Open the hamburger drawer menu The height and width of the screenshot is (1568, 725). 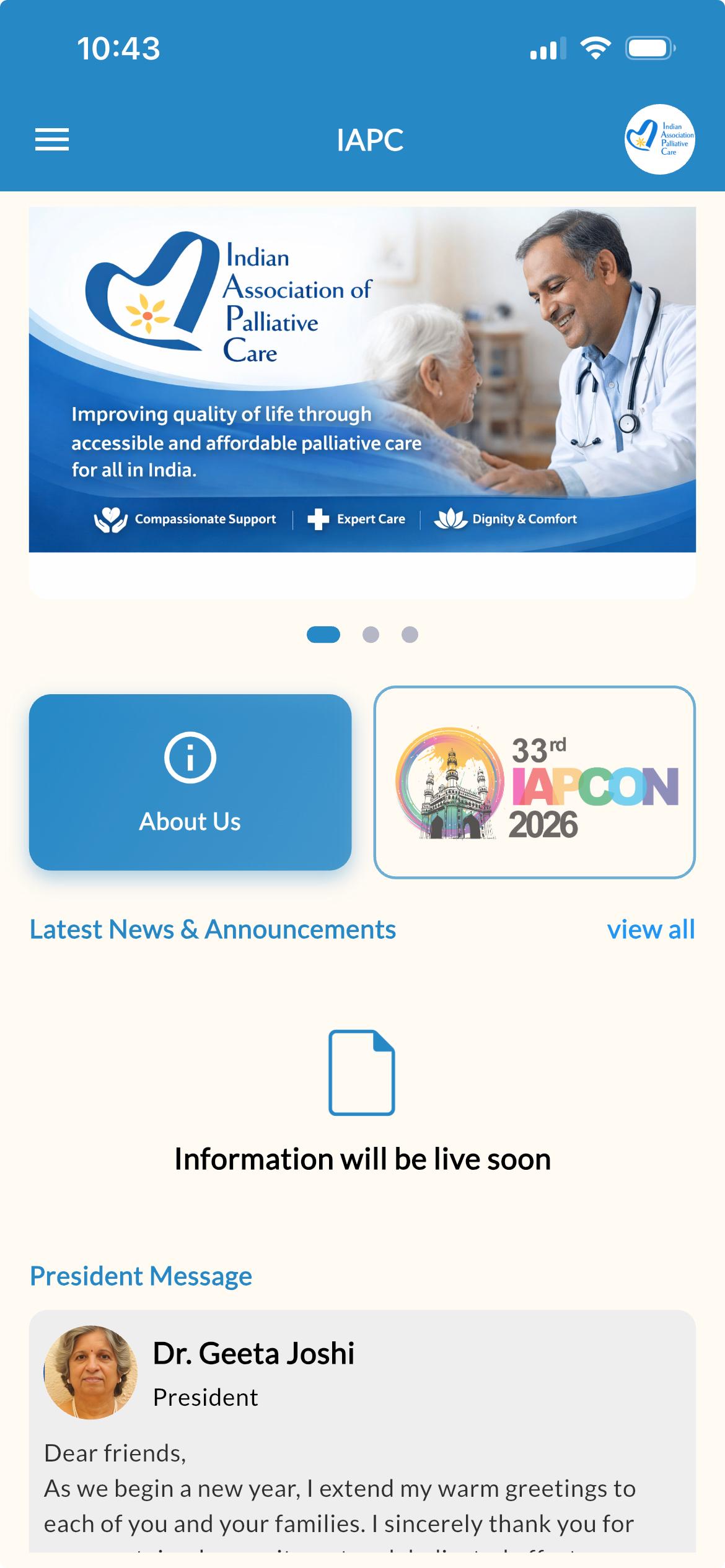(x=52, y=139)
